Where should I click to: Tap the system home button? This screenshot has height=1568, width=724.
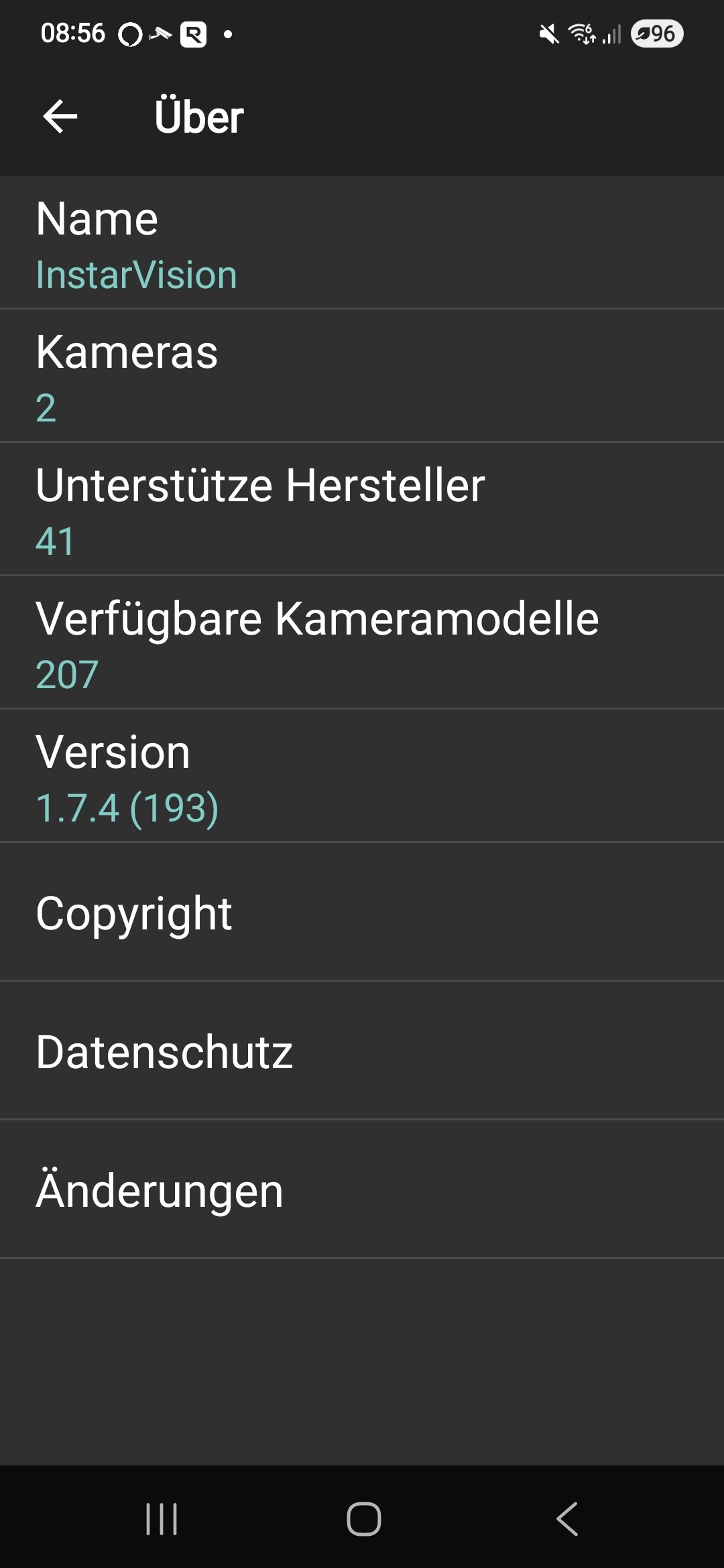(363, 1518)
